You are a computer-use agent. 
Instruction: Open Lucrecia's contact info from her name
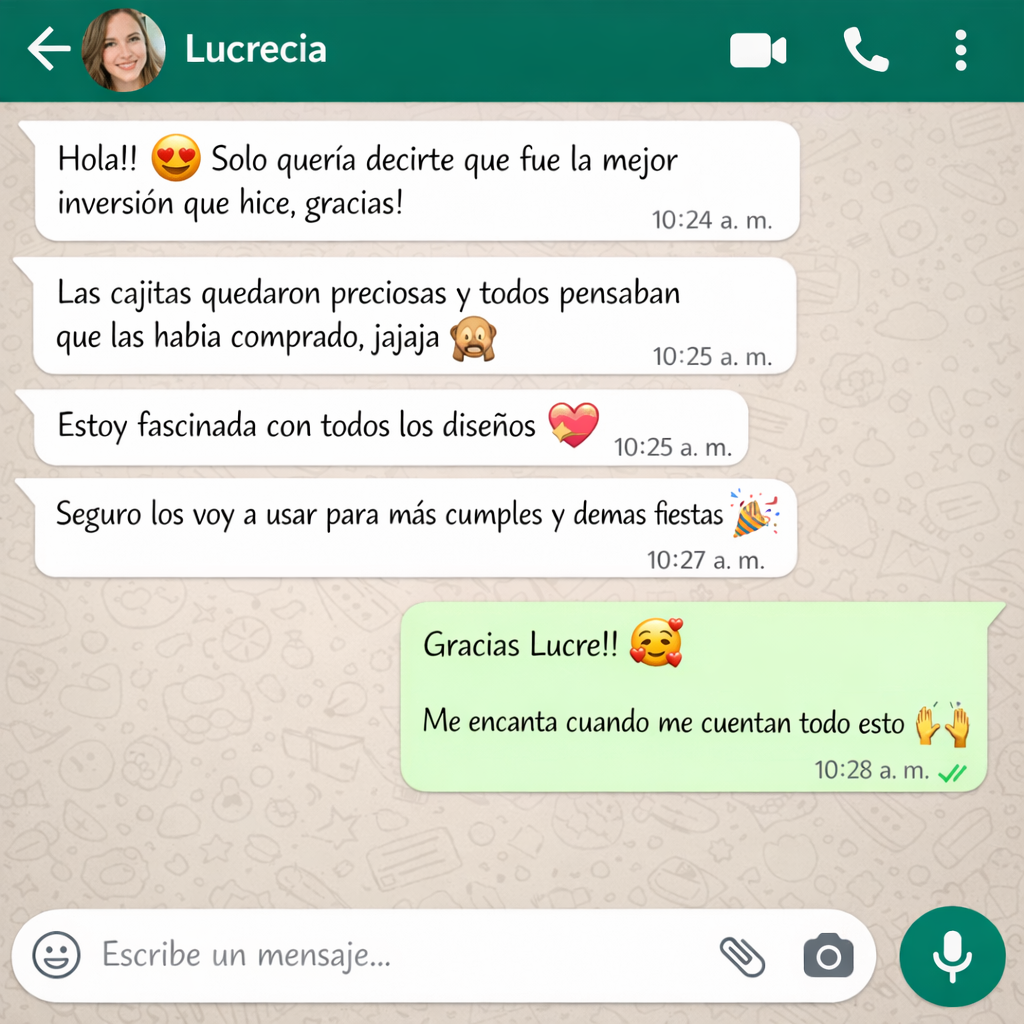(256, 50)
